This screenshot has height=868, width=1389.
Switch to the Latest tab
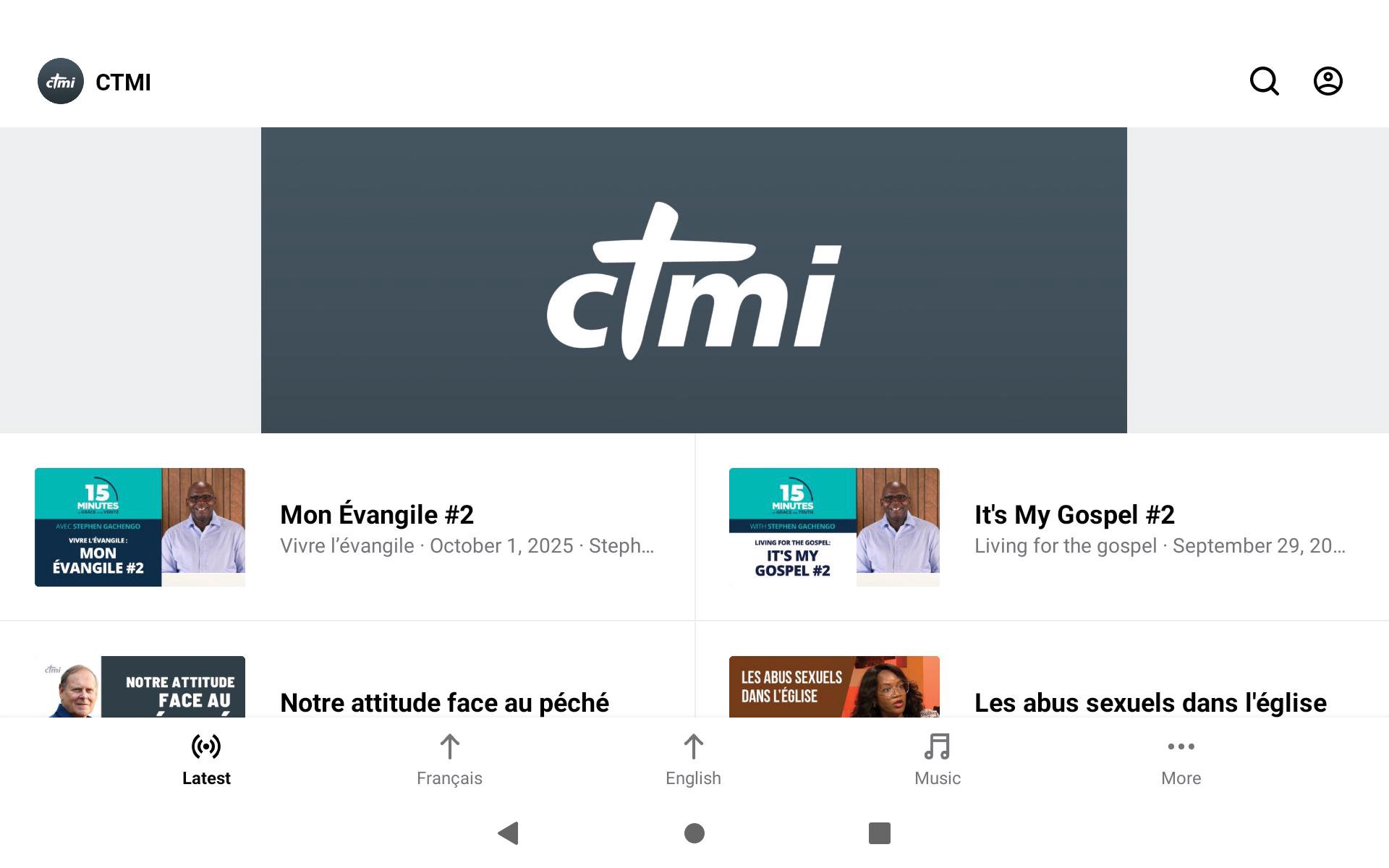[206, 759]
